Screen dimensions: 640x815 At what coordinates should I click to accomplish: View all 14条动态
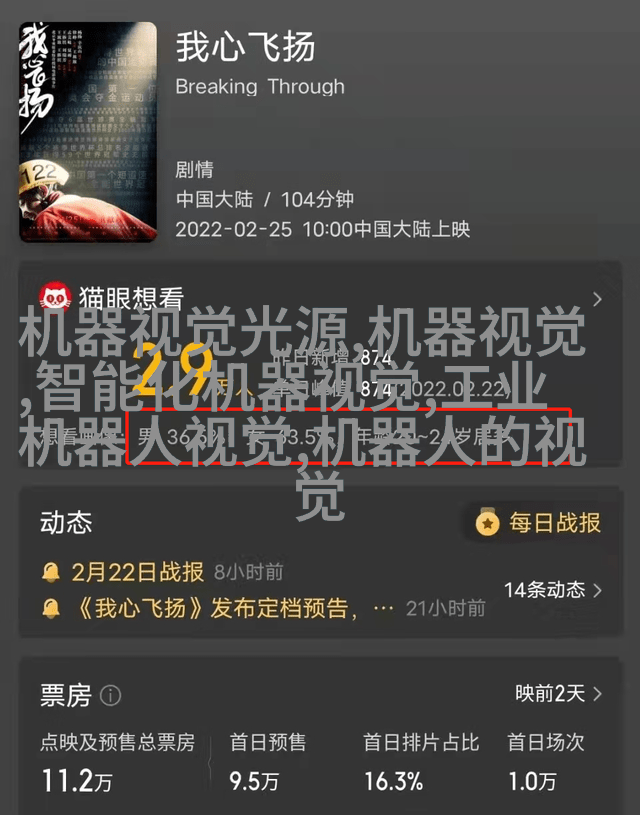tap(553, 590)
